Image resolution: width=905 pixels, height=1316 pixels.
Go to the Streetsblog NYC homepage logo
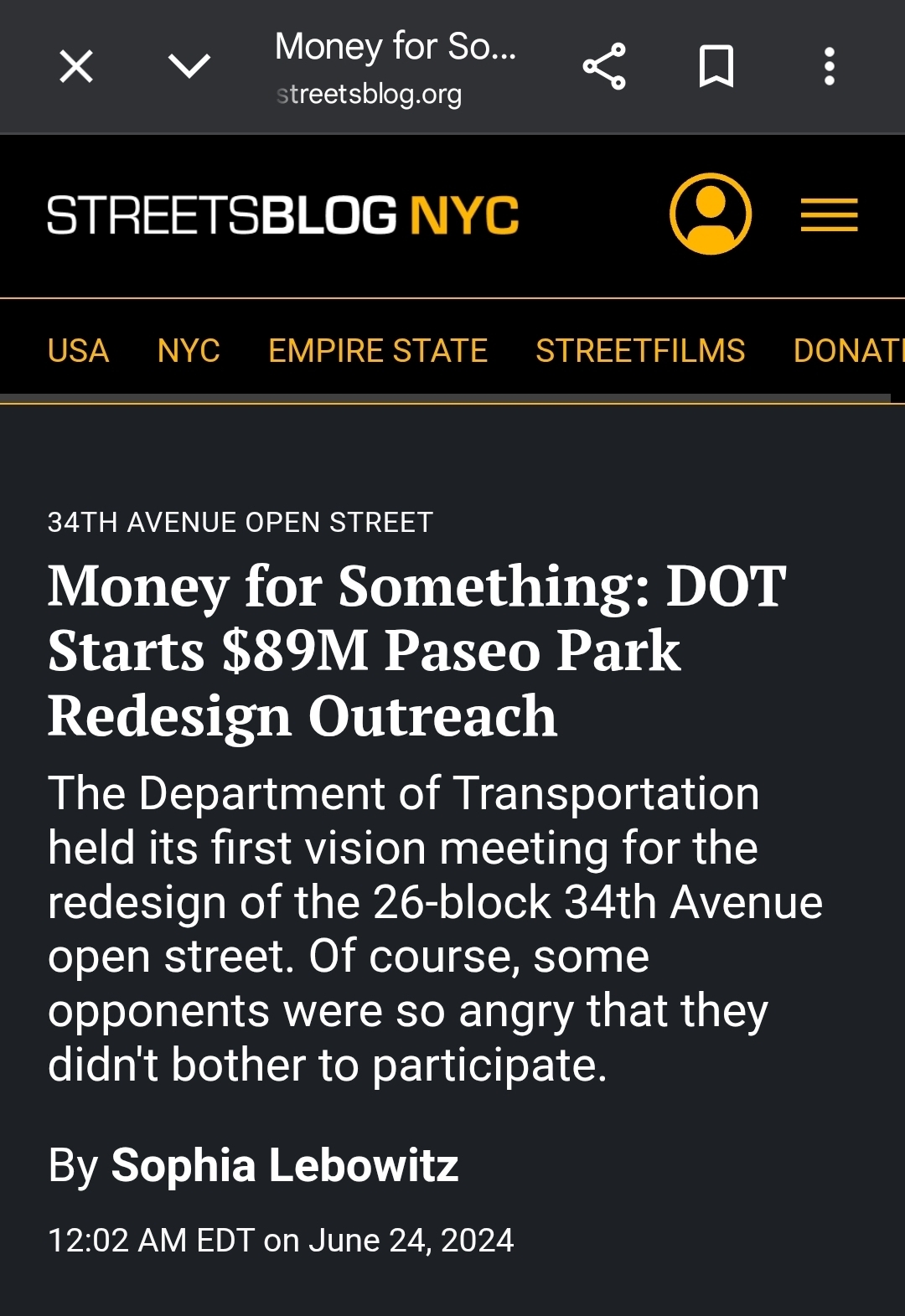click(283, 215)
